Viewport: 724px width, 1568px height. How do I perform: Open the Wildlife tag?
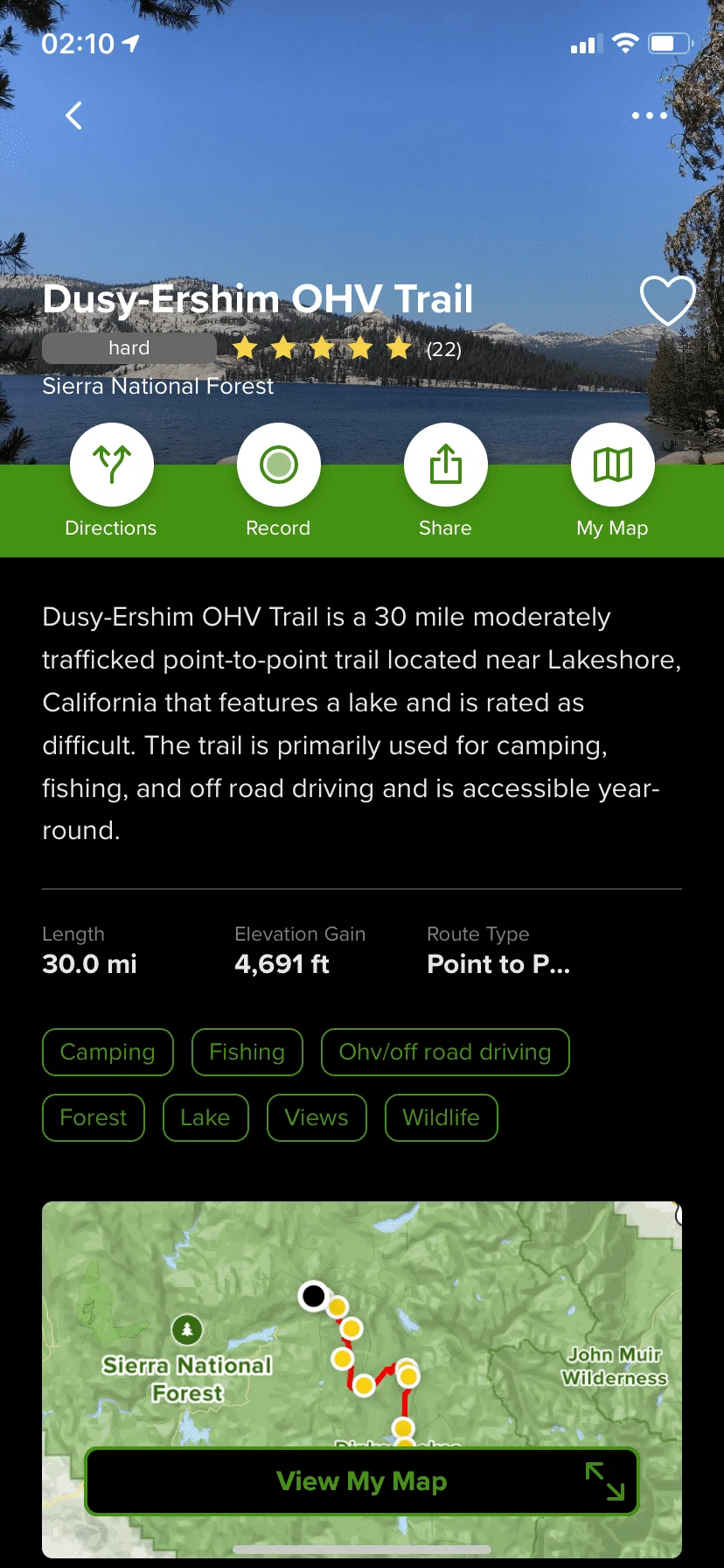[442, 1117]
